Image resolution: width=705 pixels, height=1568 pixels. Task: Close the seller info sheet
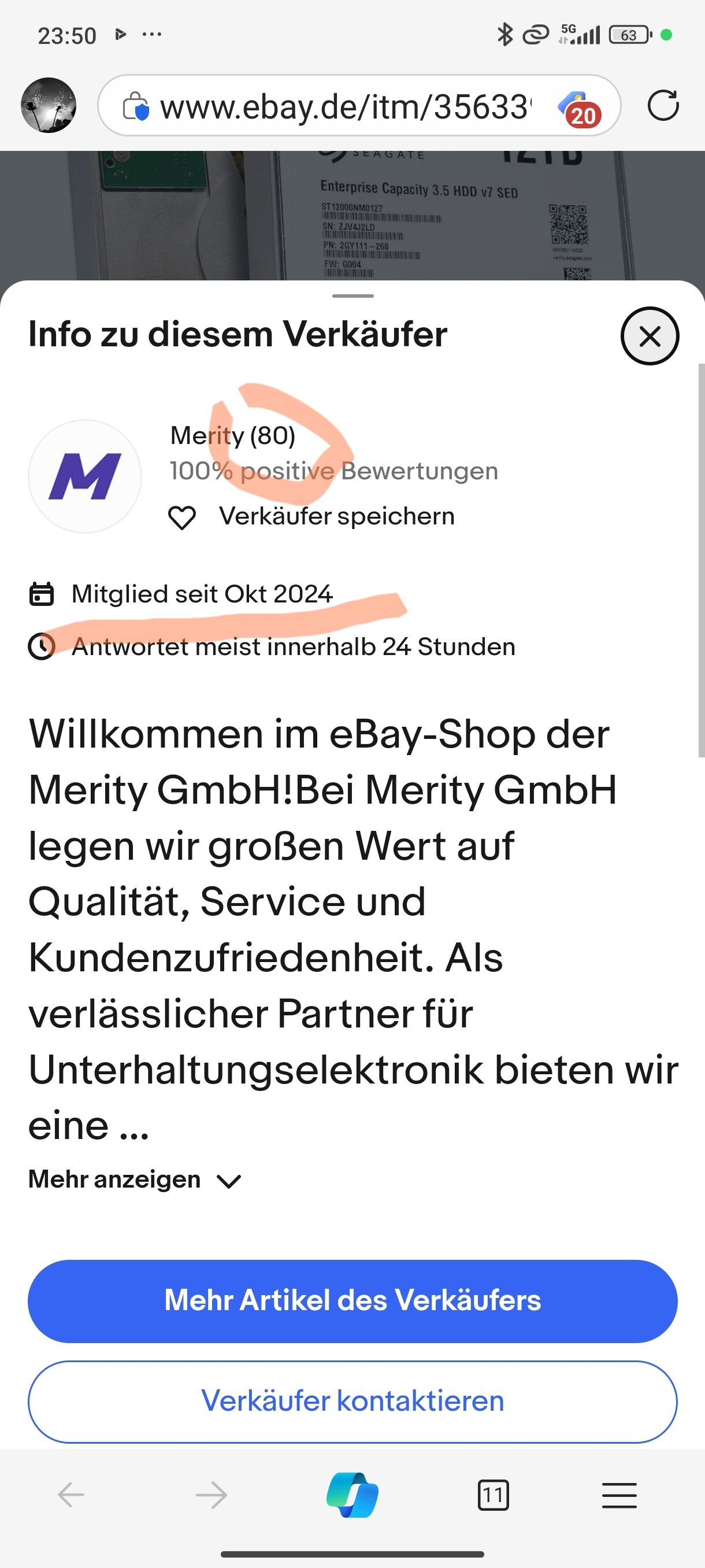click(649, 336)
